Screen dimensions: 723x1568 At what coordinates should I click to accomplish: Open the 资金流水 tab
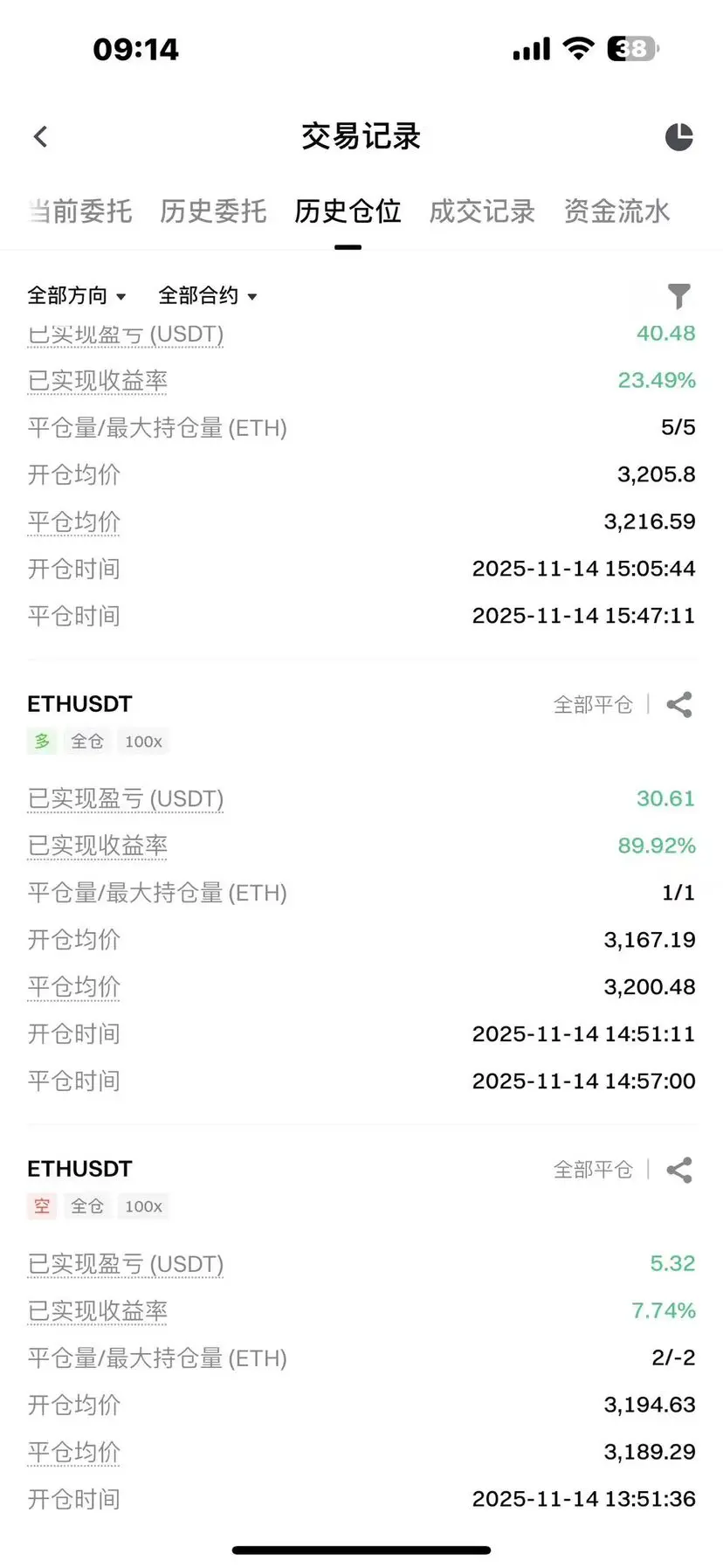[x=616, y=211]
